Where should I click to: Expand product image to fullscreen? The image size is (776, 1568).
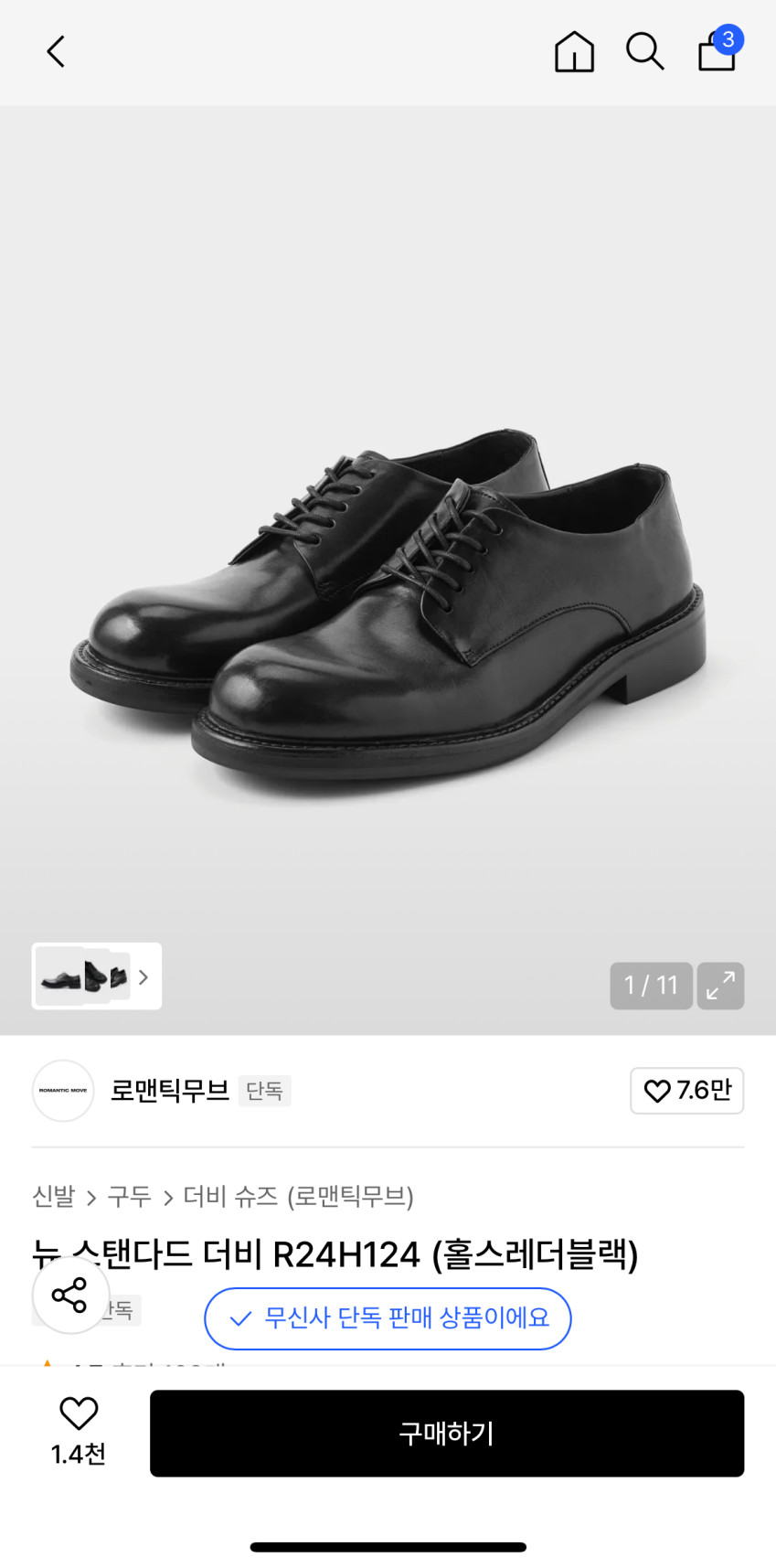720,986
